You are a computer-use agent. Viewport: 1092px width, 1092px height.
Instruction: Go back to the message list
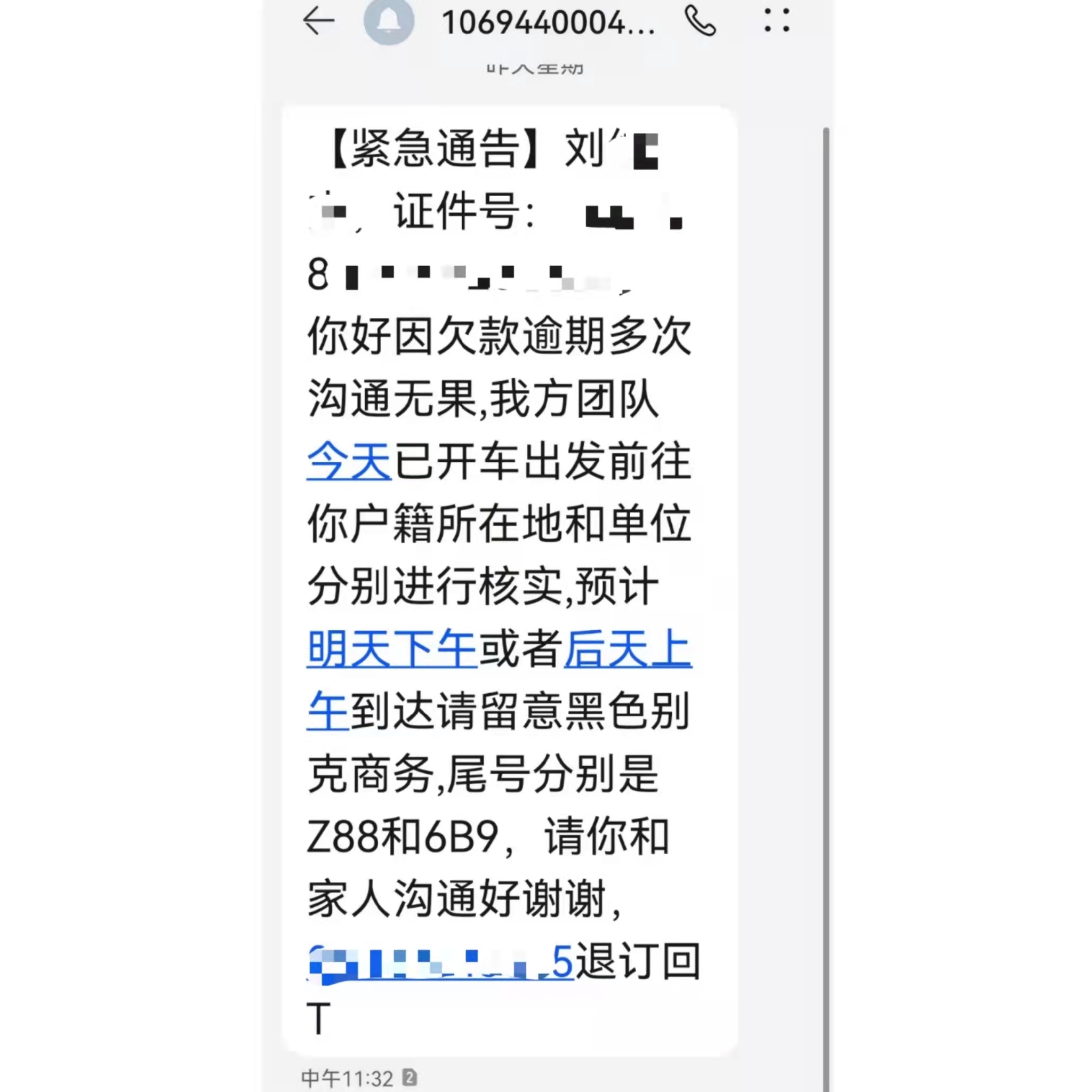(319, 22)
